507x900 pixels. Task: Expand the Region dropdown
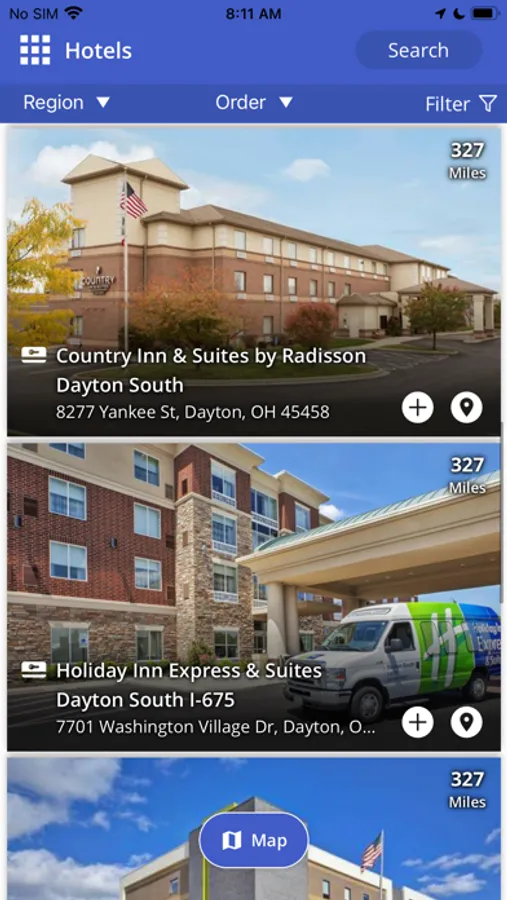coord(66,102)
